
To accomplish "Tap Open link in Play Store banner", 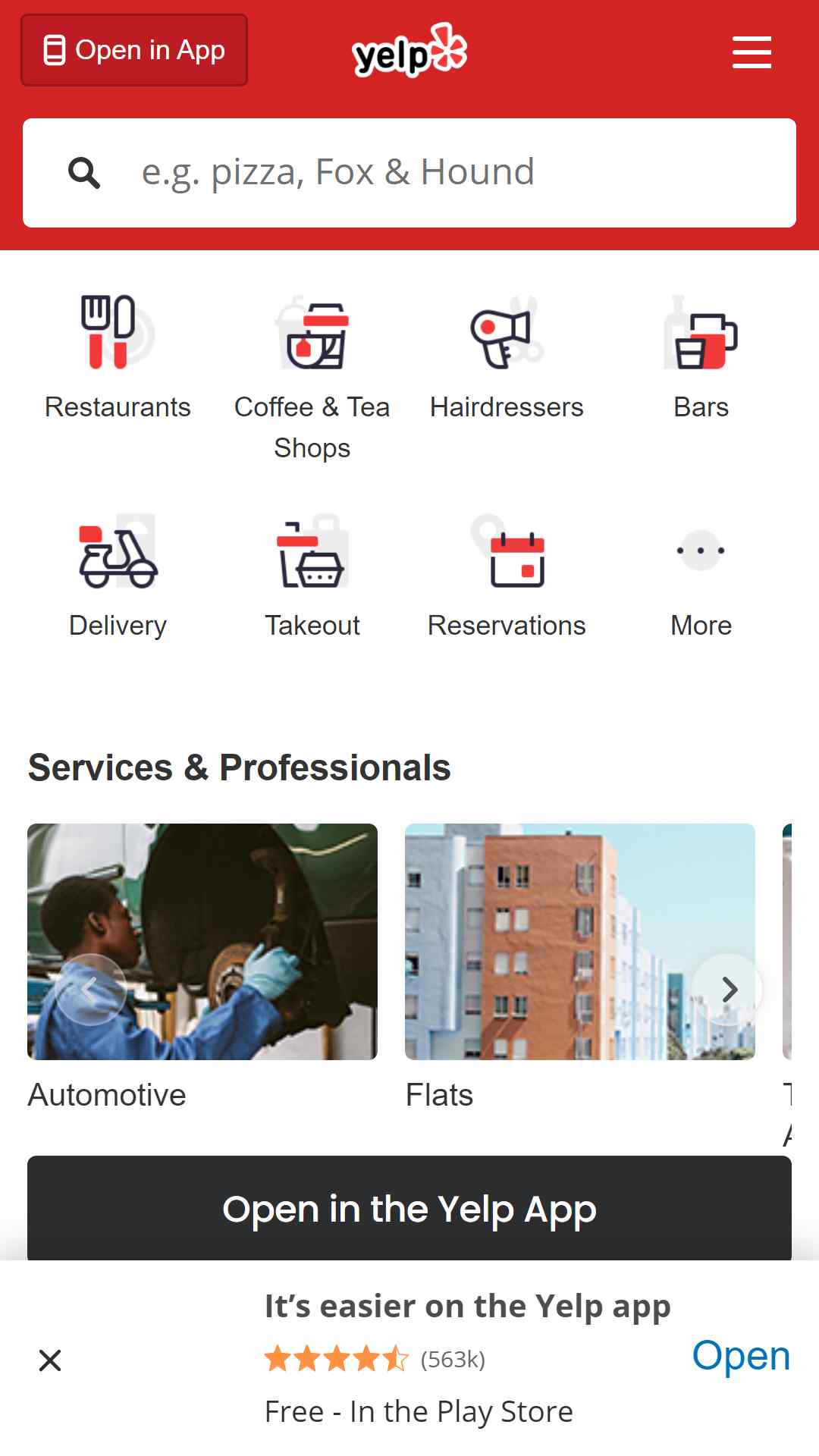I will click(741, 1356).
